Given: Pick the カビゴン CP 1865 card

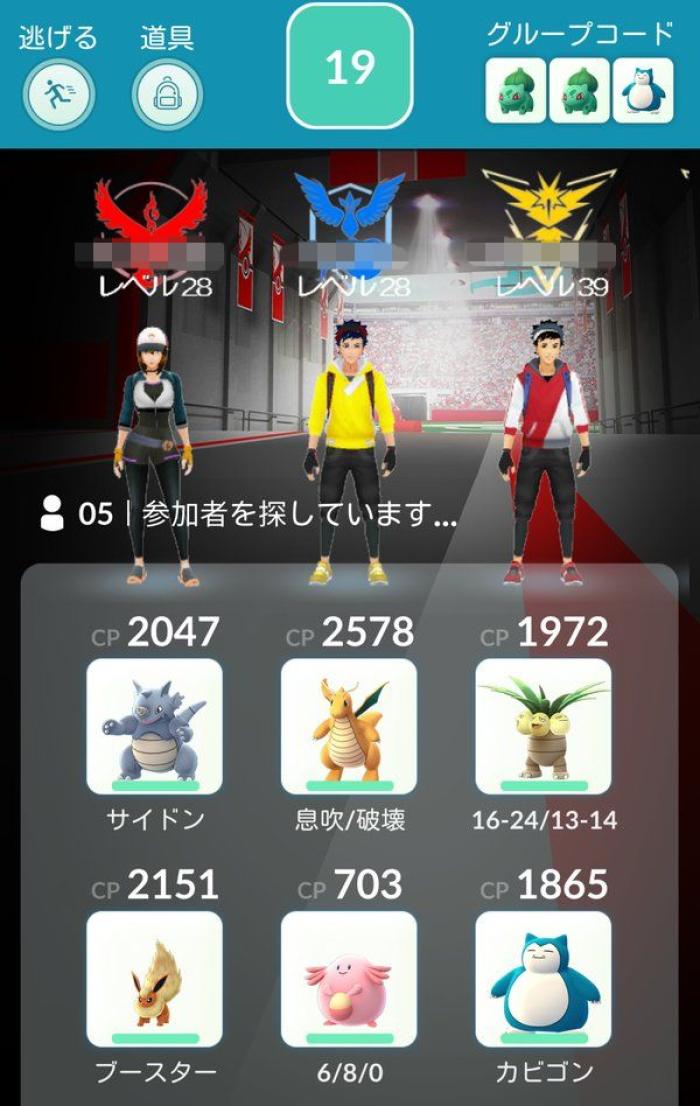Looking at the screenshot, I should (x=543, y=979).
